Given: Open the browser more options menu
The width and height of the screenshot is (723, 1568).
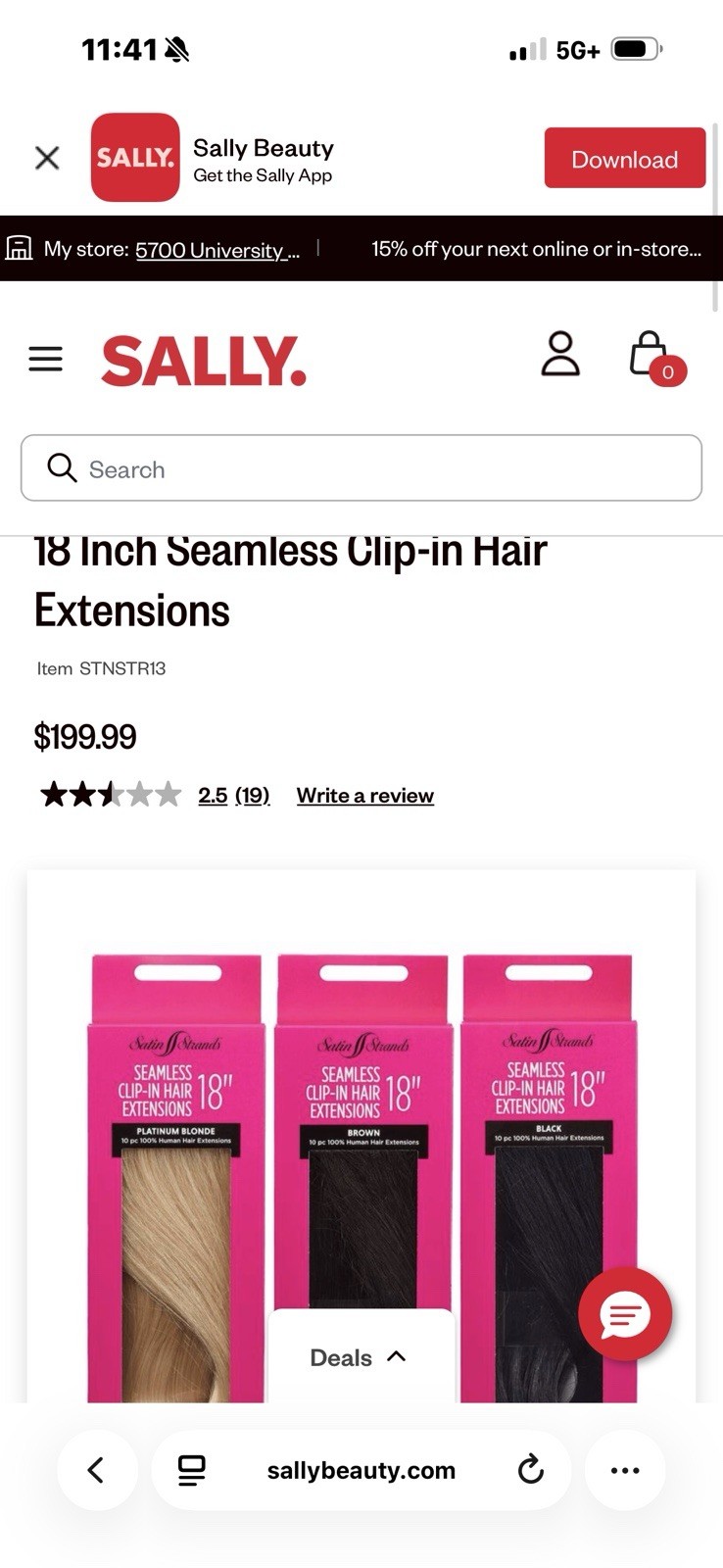Looking at the screenshot, I should click(x=625, y=1470).
